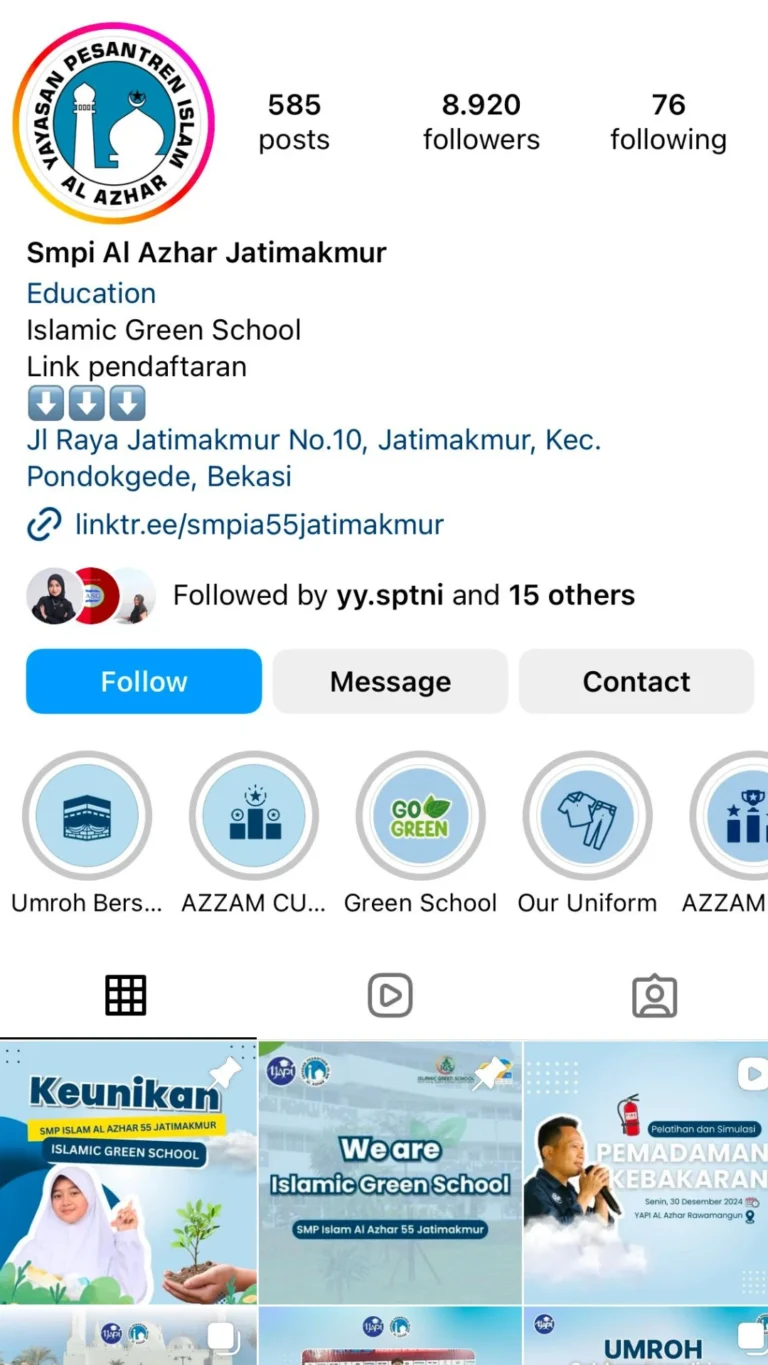
Task: Open the Contact options
Action: (x=636, y=682)
